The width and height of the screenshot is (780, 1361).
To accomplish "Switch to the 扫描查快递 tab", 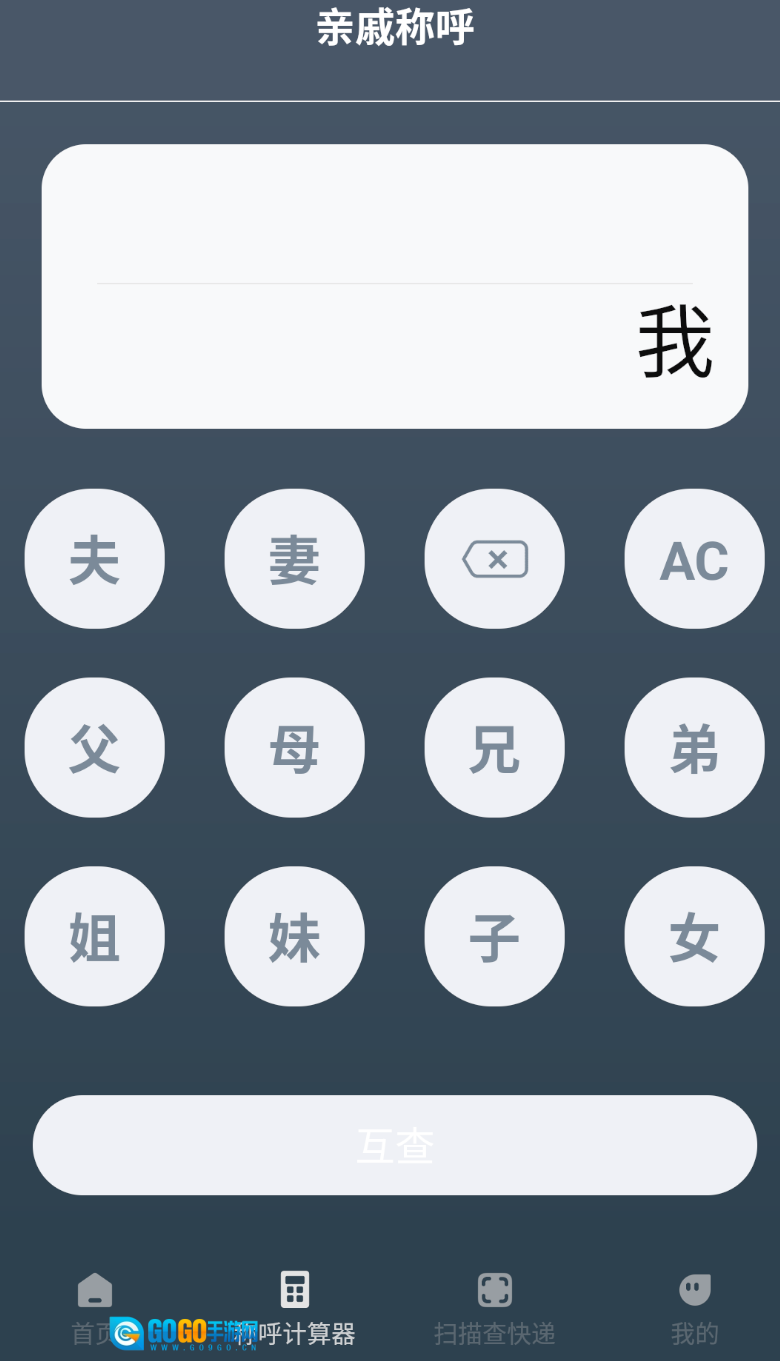I will pos(495,1305).
